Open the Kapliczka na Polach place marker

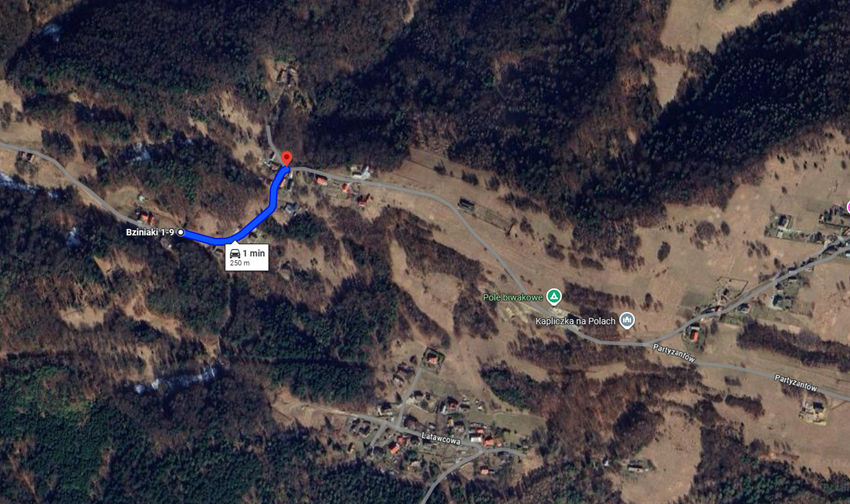coord(627,320)
